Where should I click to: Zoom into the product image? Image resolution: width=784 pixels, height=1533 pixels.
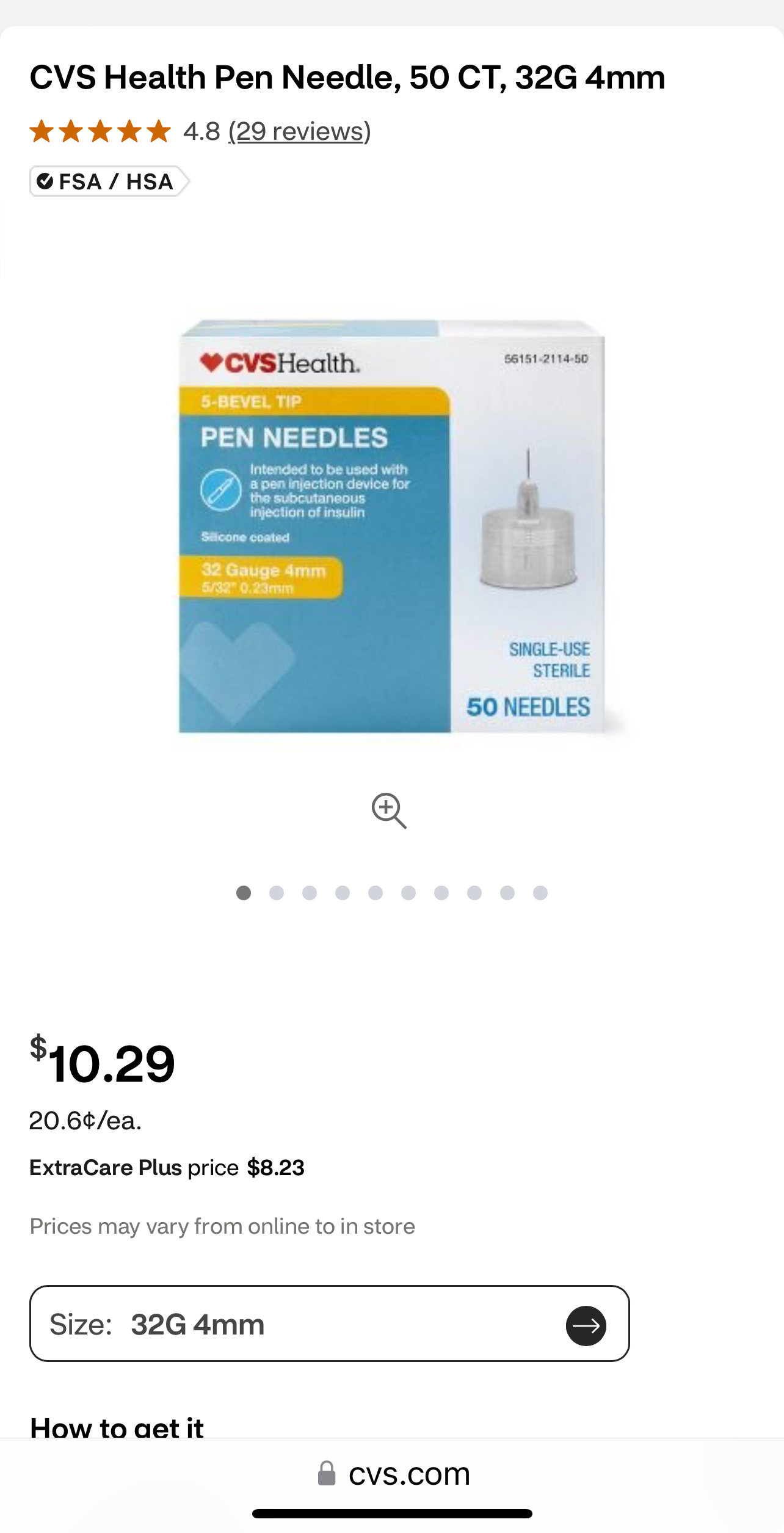pos(389,810)
